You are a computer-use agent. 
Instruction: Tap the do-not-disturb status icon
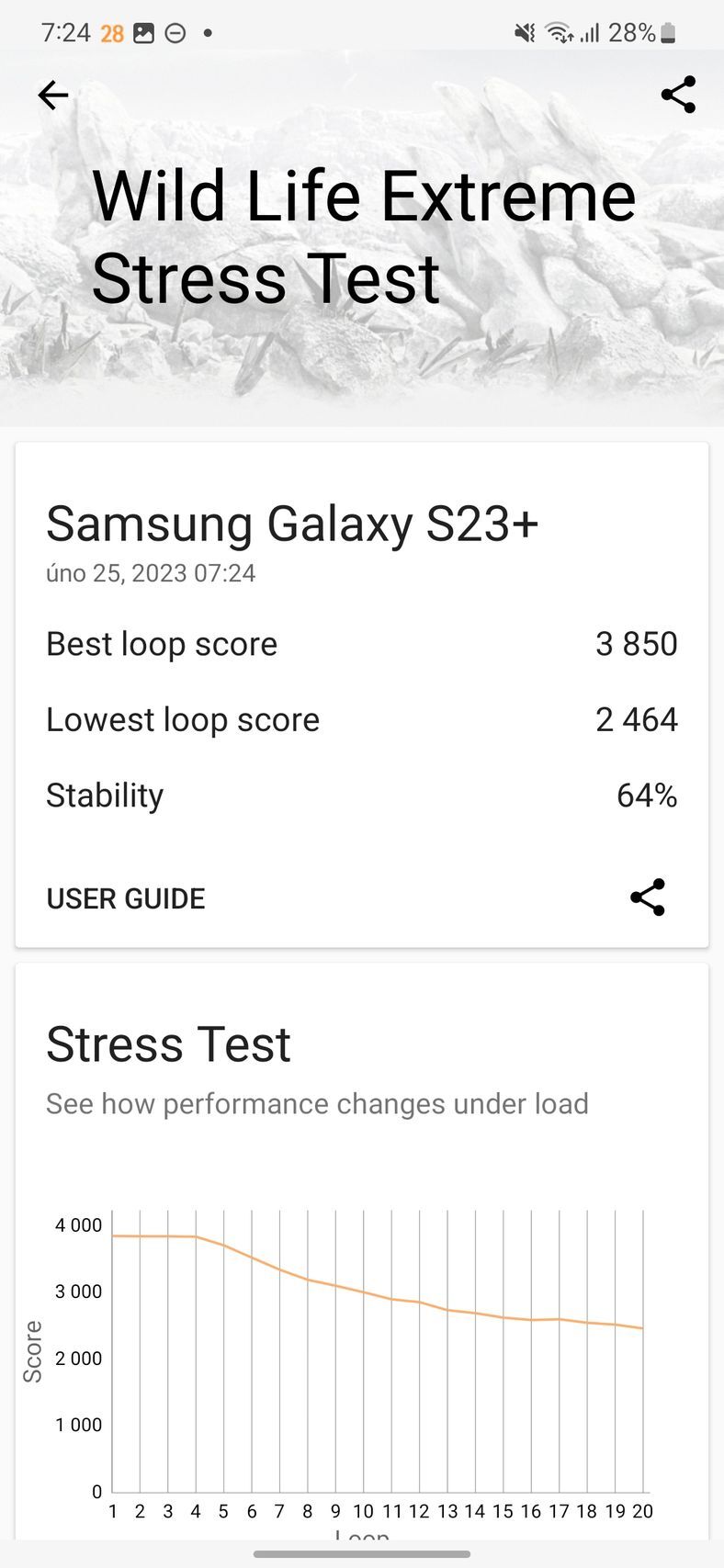point(174,31)
